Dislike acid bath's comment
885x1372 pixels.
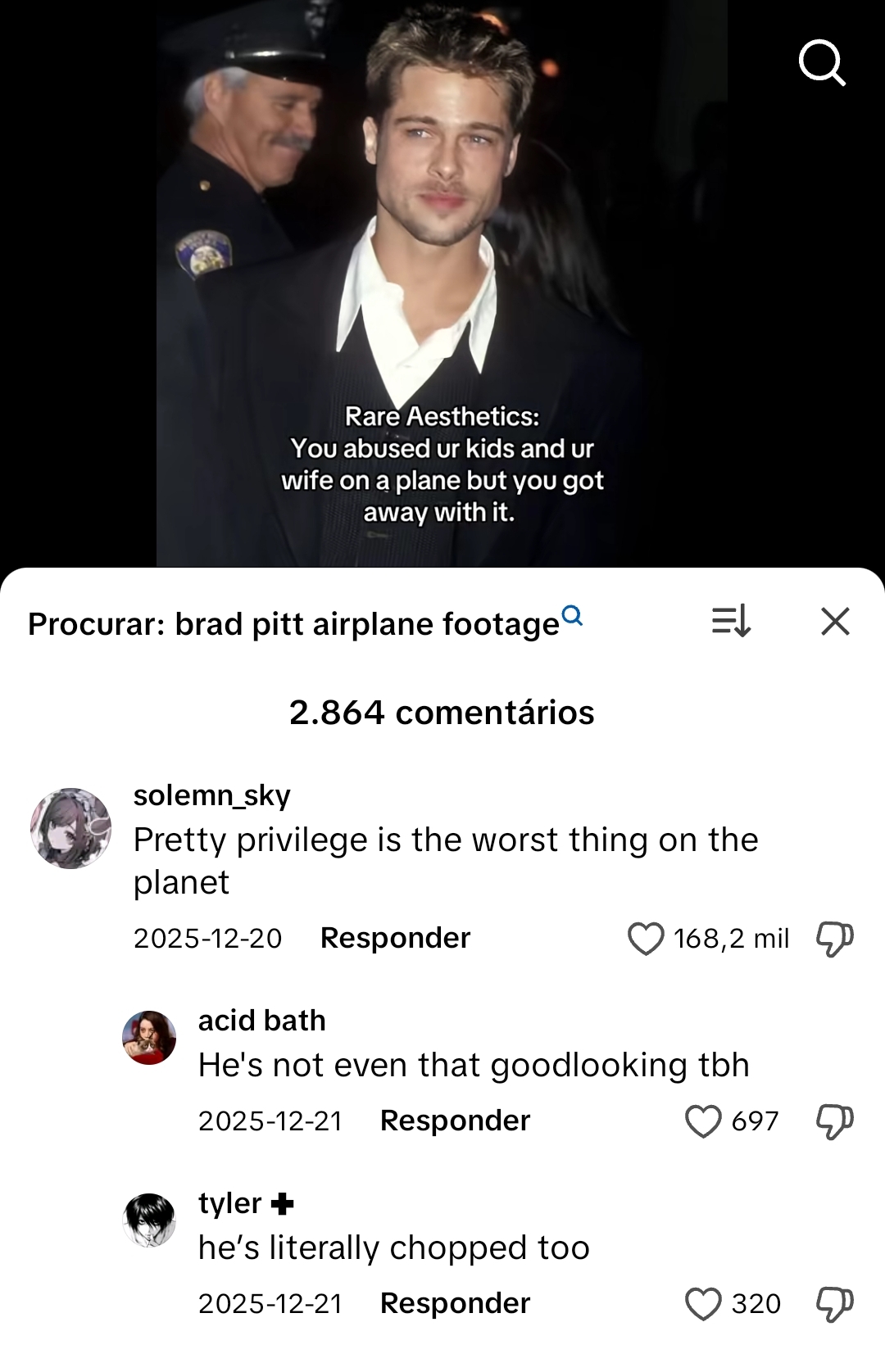tap(834, 1121)
